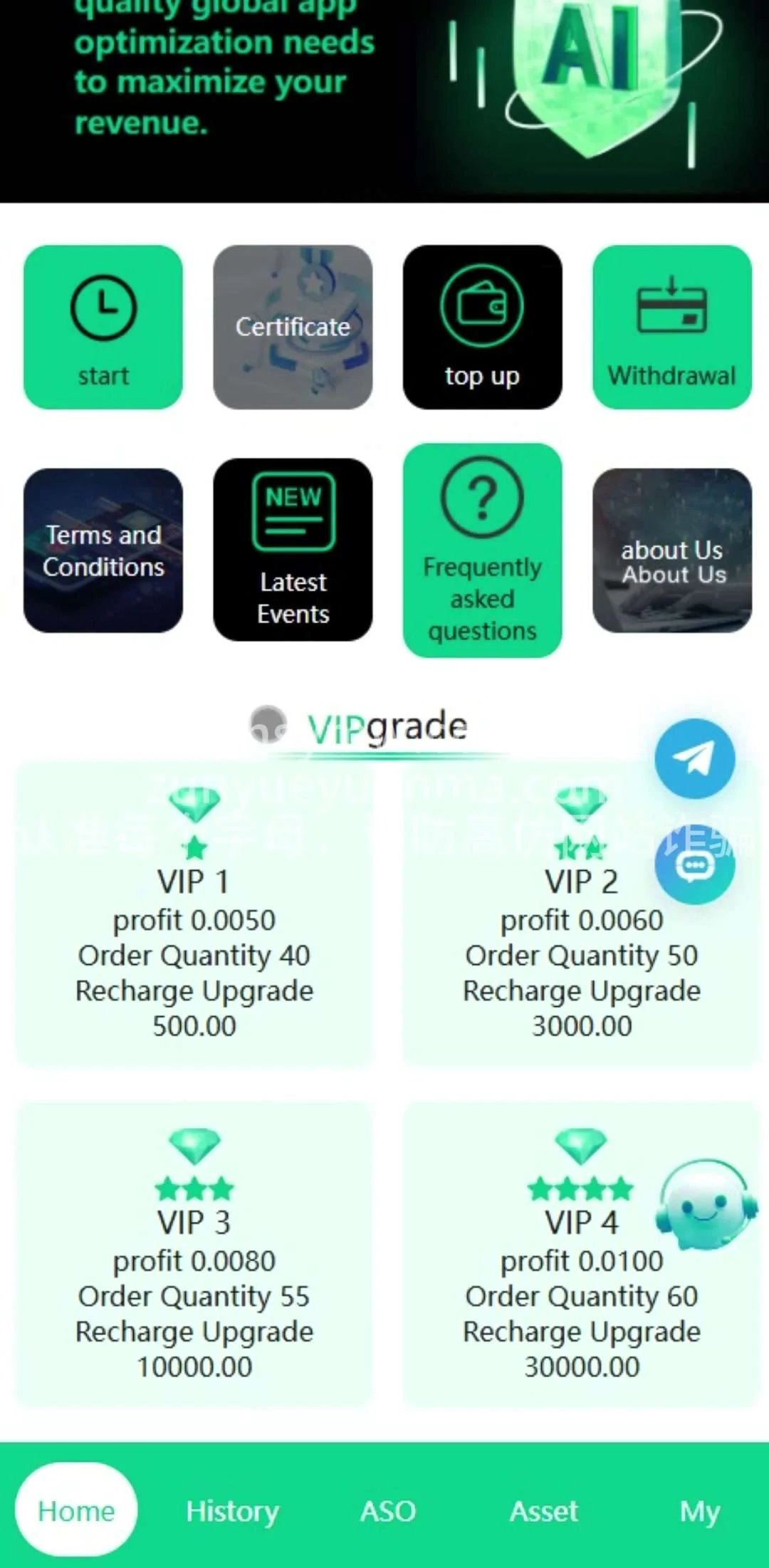The image size is (769, 1568).
Task: View Terms and Conditions
Action: click(x=103, y=550)
